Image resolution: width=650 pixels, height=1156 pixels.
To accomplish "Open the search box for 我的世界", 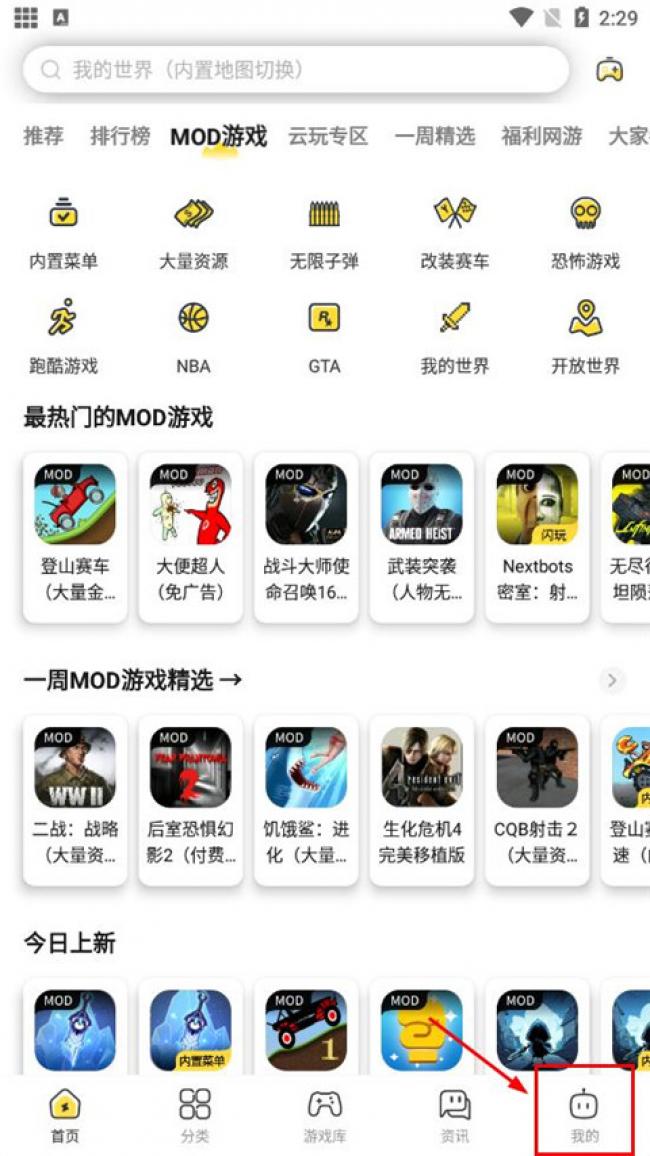I will point(295,70).
